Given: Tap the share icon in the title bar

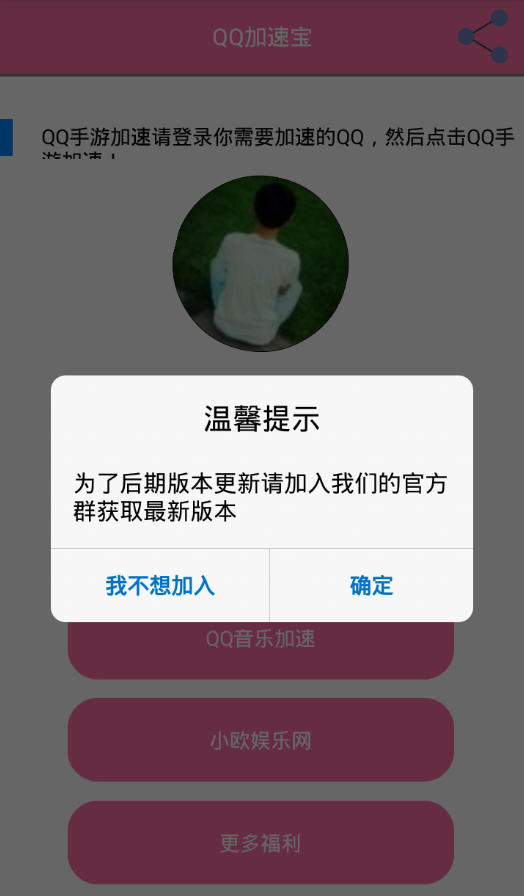Looking at the screenshot, I should click(483, 37).
